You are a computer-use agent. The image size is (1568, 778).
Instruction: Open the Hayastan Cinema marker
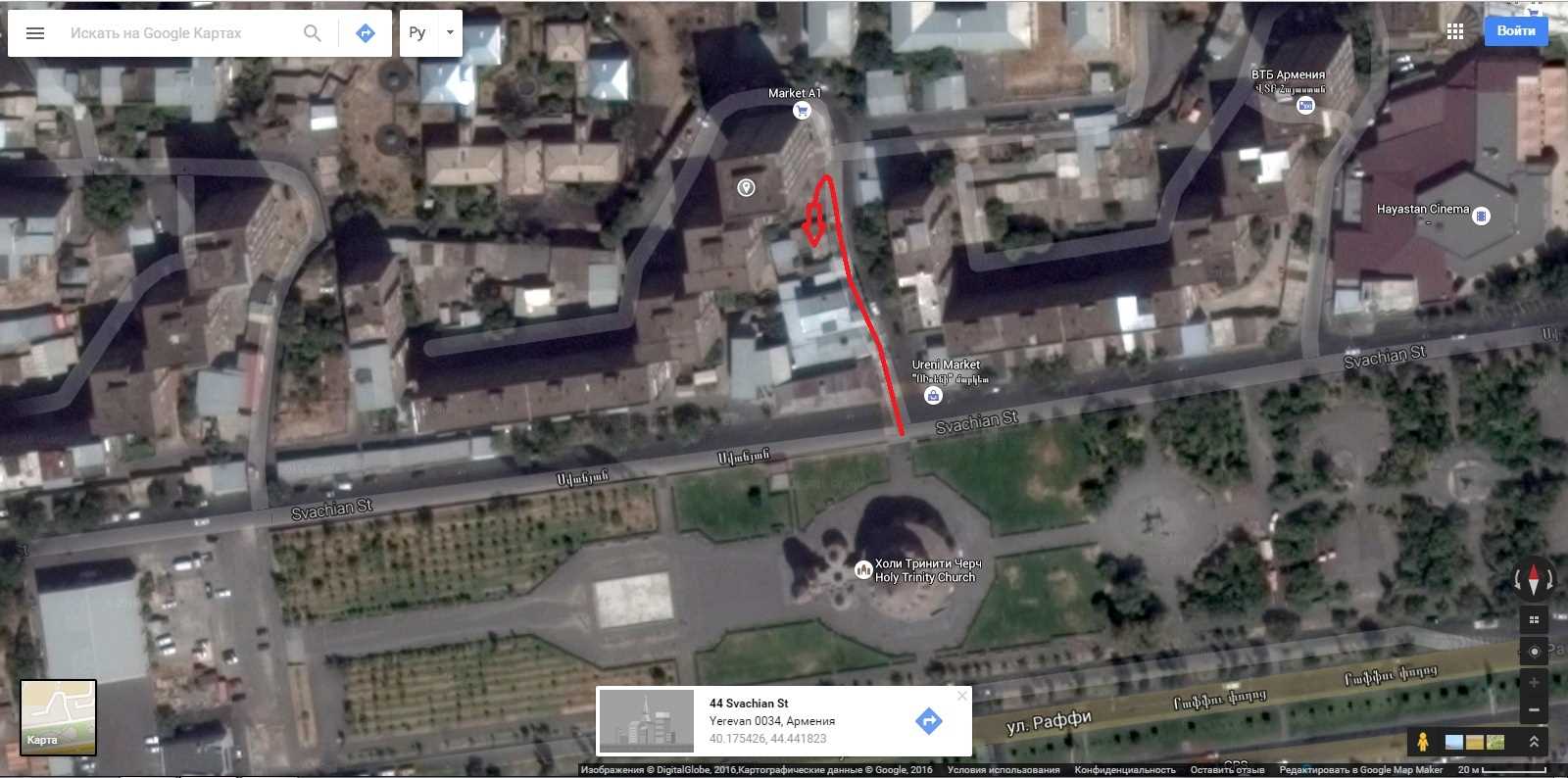[1482, 216]
